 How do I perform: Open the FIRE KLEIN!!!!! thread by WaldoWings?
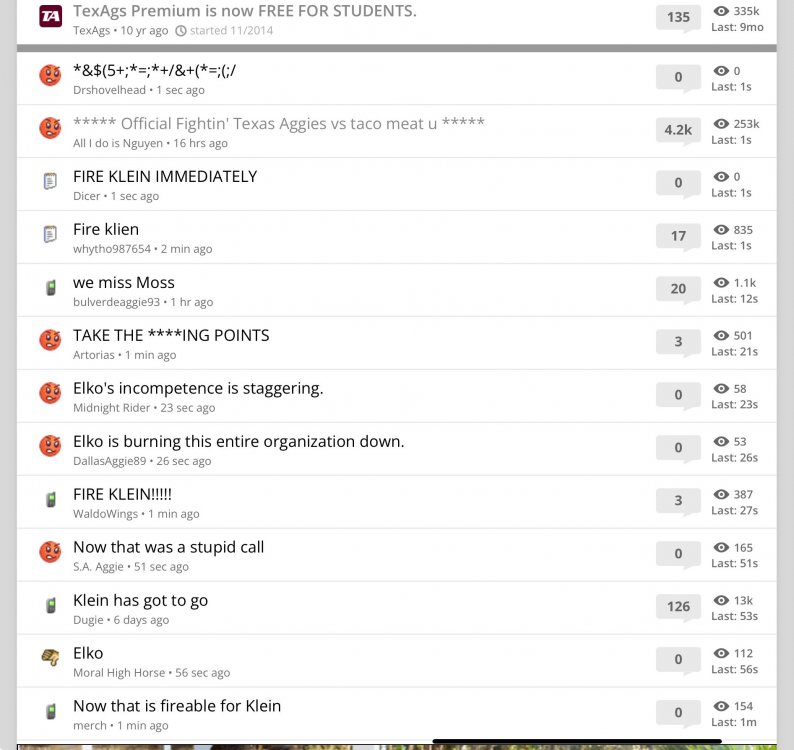pos(123,495)
